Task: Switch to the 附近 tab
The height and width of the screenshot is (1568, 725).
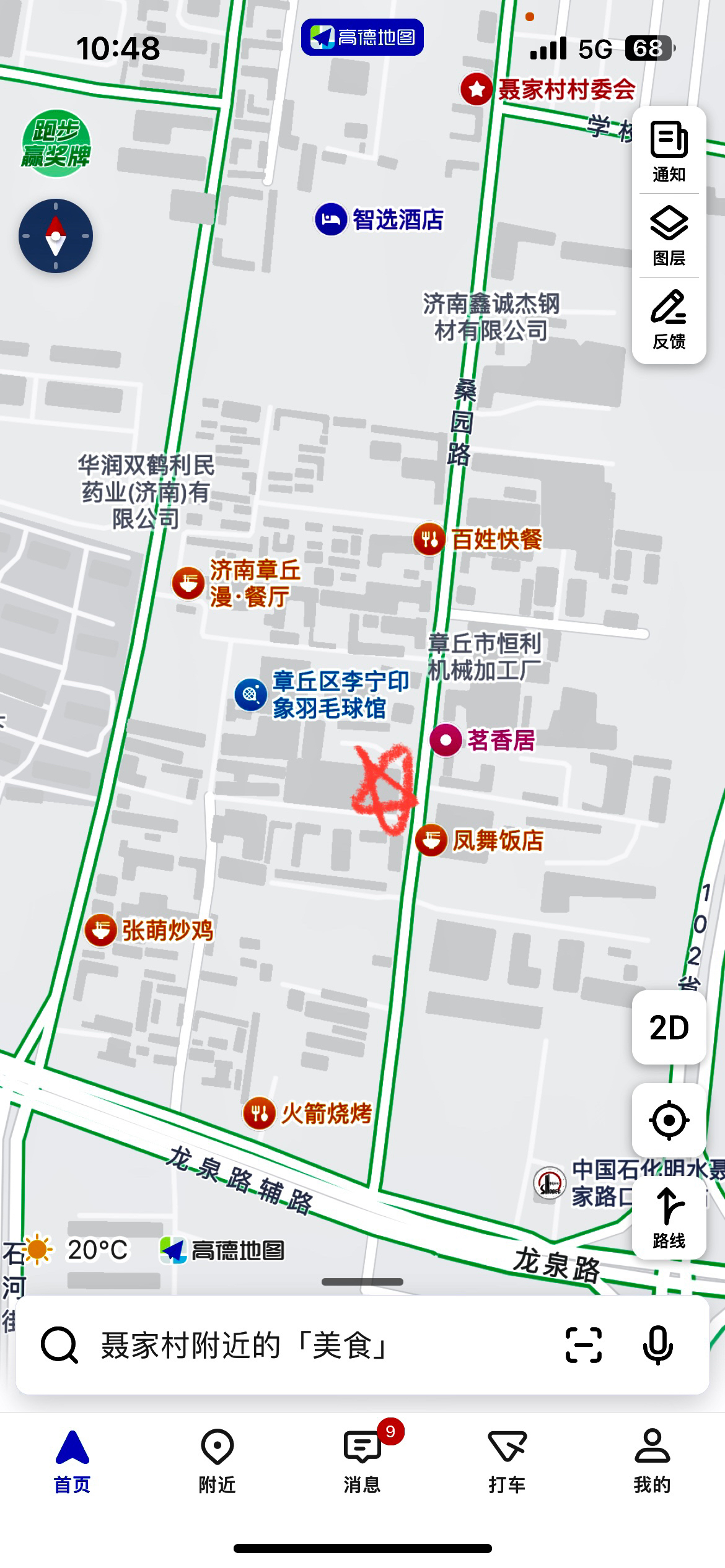Action: pos(217,1461)
